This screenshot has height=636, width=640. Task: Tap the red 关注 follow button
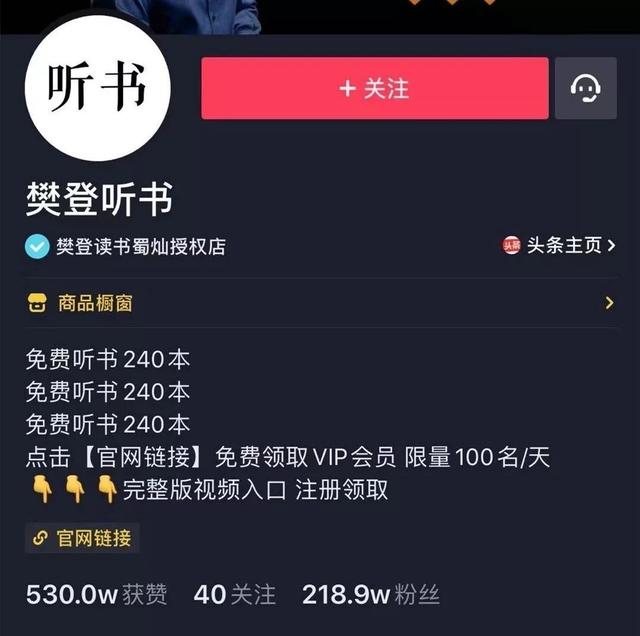[x=374, y=89]
